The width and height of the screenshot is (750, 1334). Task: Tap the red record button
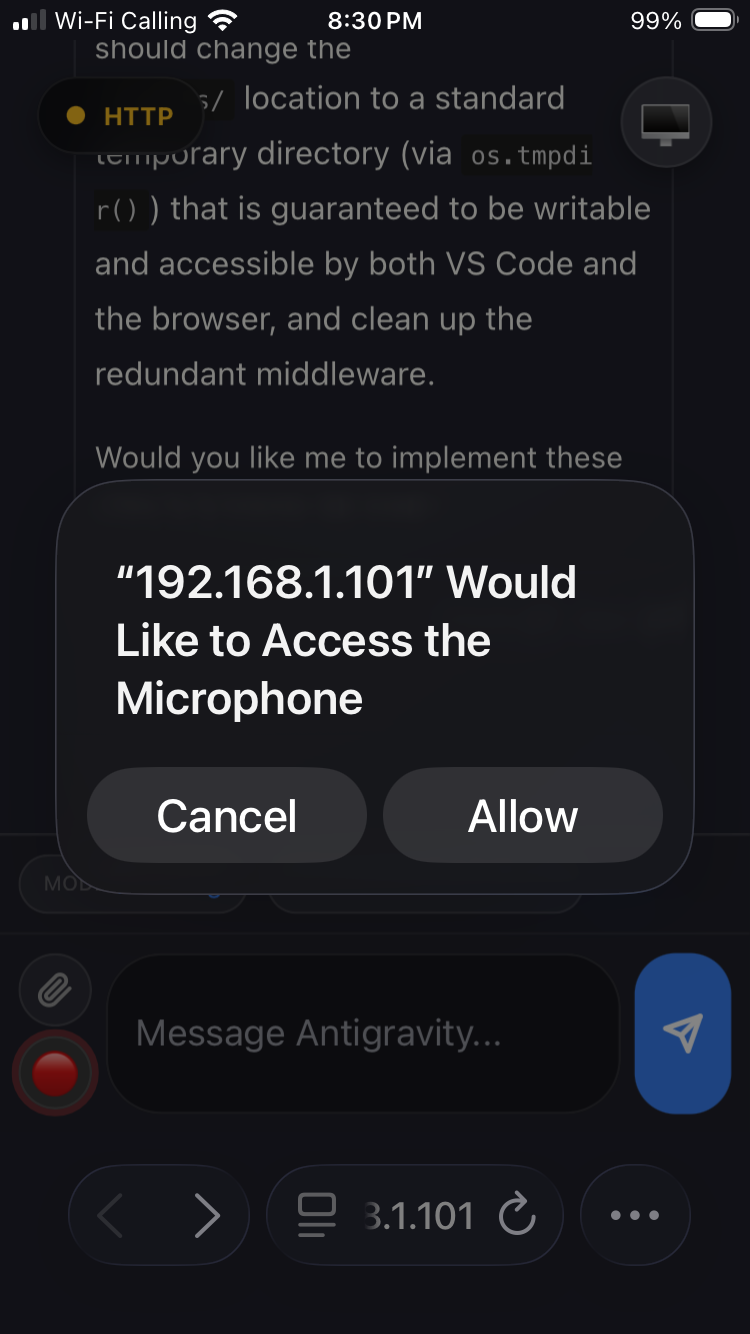click(x=55, y=1073)
